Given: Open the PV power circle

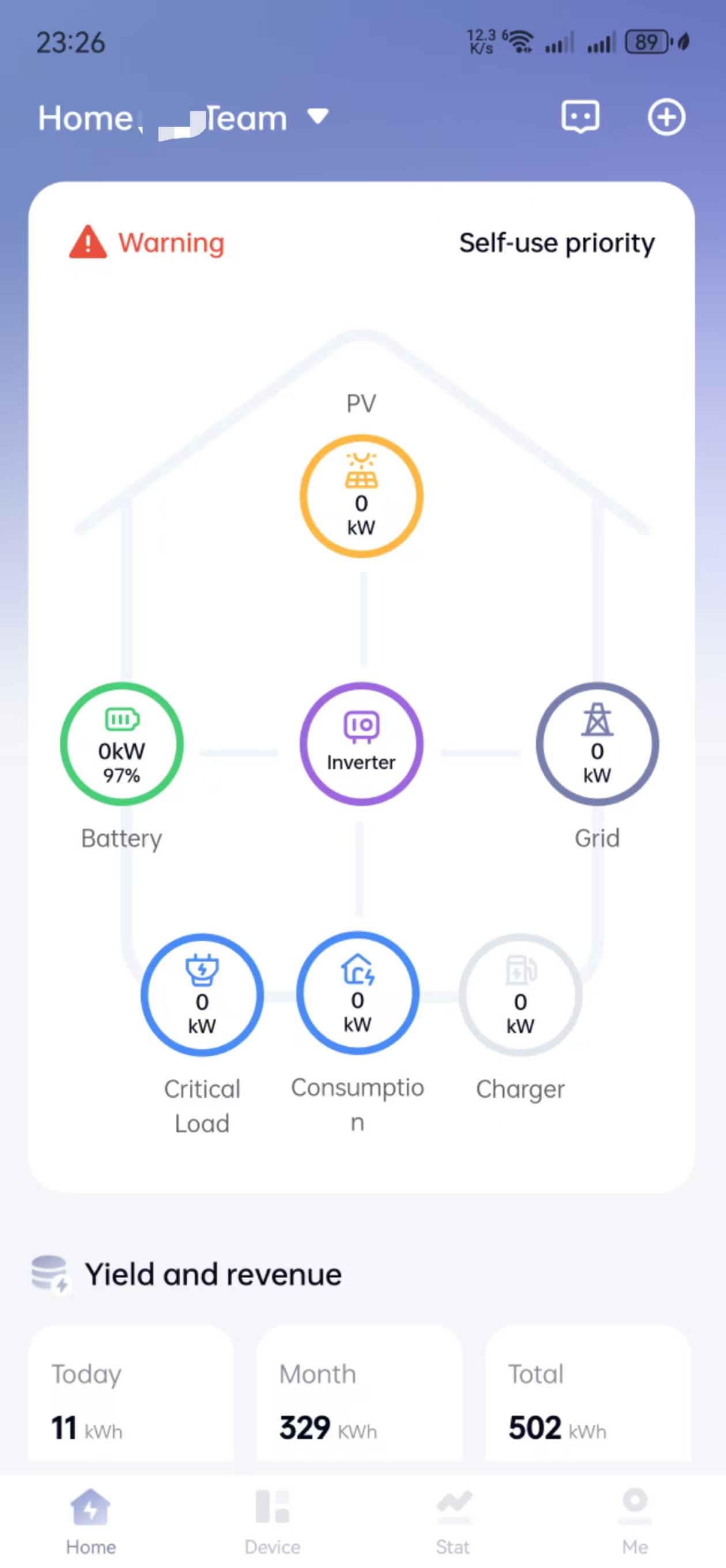Looking at the screenshot, I should click(x=361, y=496).
